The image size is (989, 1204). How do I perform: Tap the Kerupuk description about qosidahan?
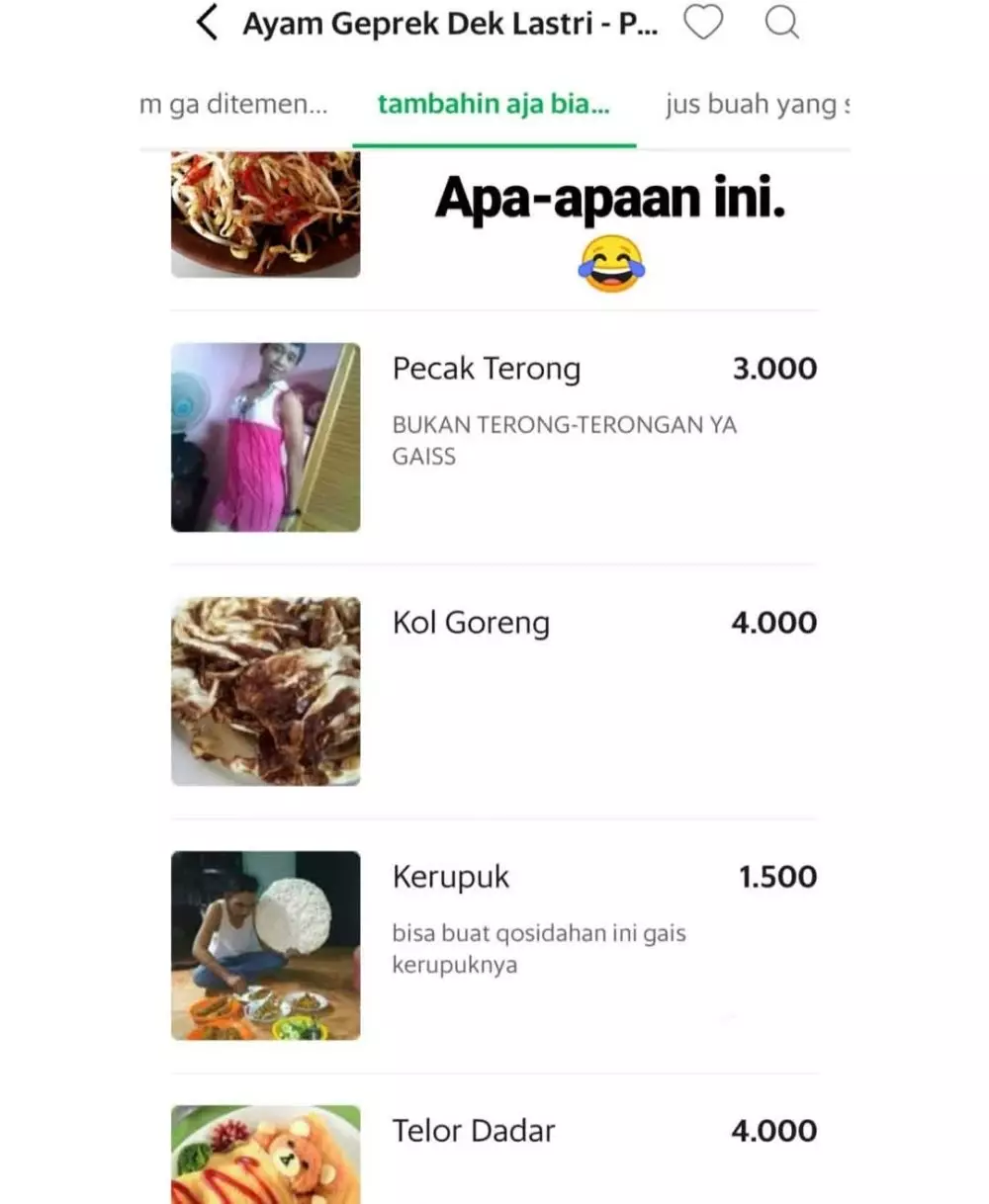(540, 947)
